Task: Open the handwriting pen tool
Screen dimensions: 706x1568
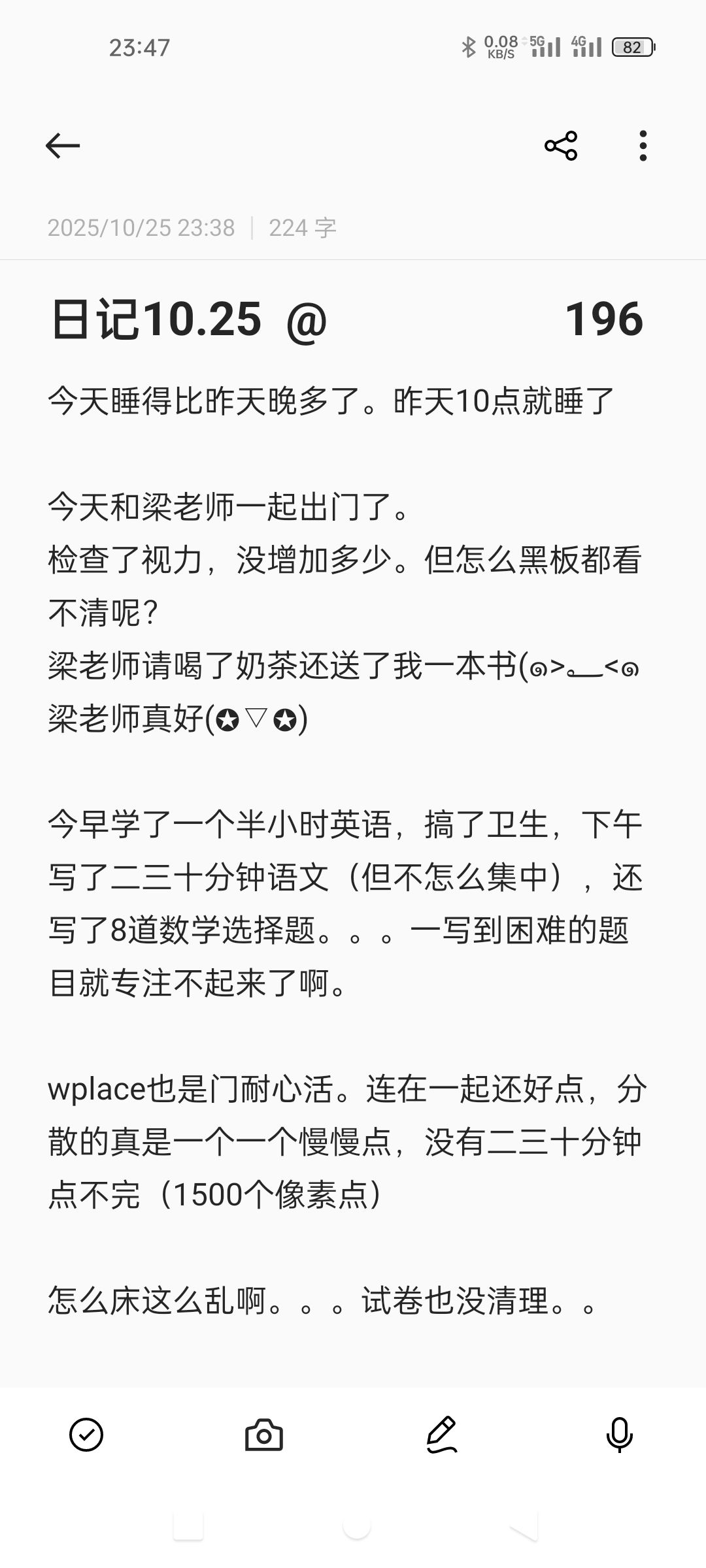Action: point(442,1435)
